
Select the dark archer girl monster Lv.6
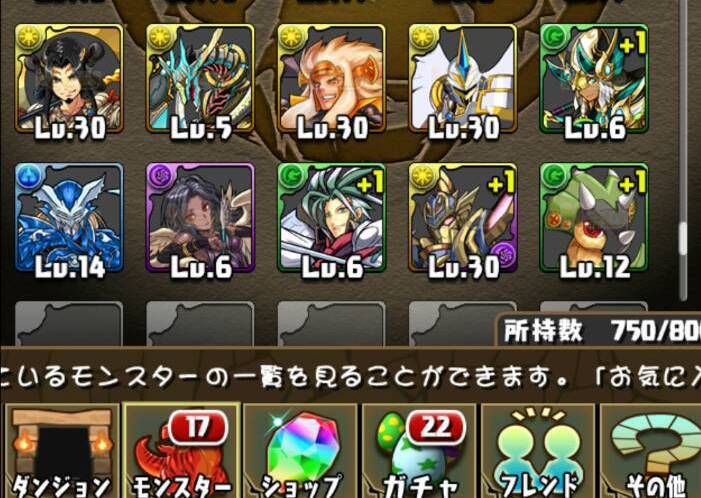tap(200, 217)
